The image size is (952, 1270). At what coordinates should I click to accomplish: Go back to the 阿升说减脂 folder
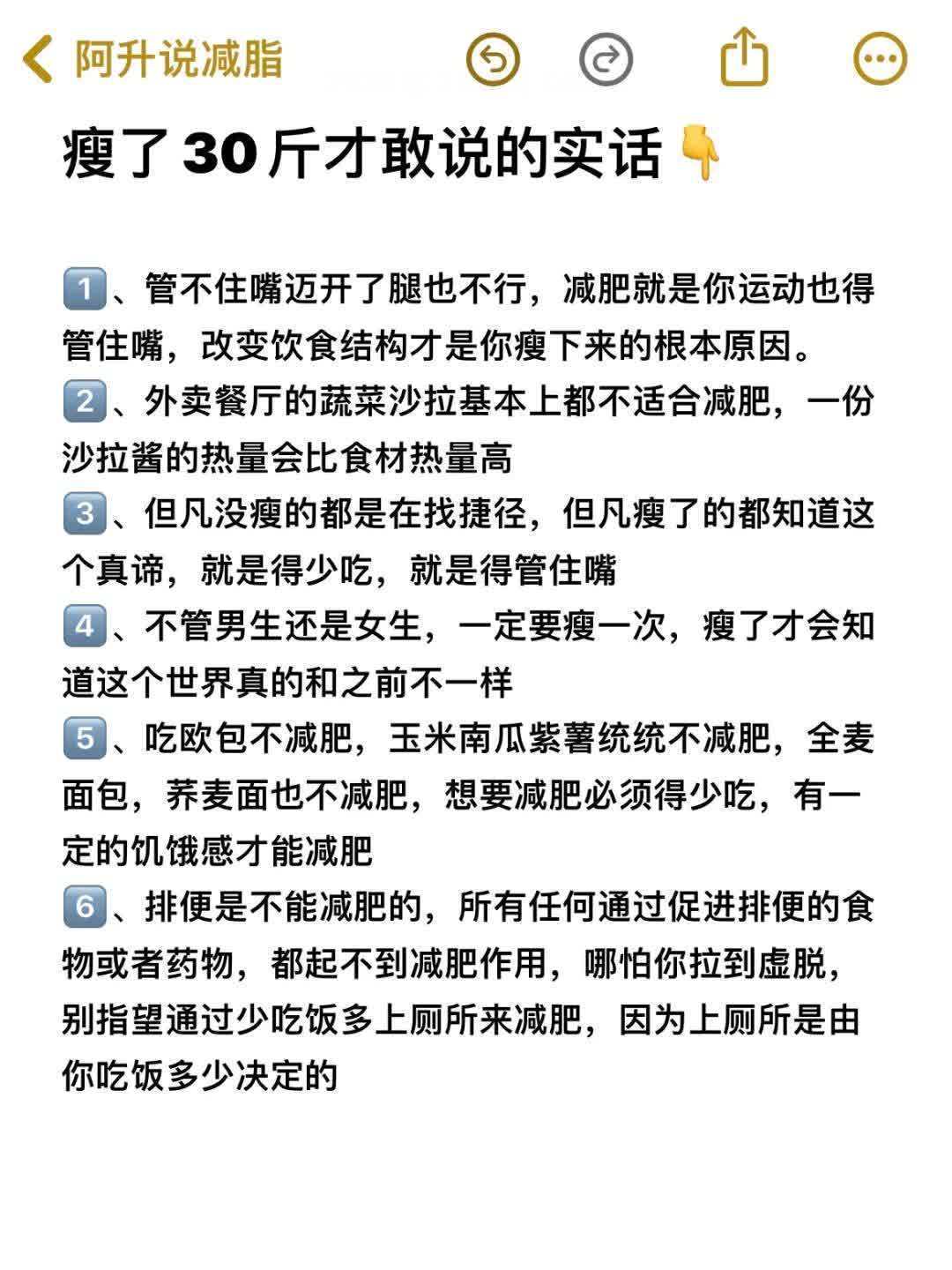150,60
